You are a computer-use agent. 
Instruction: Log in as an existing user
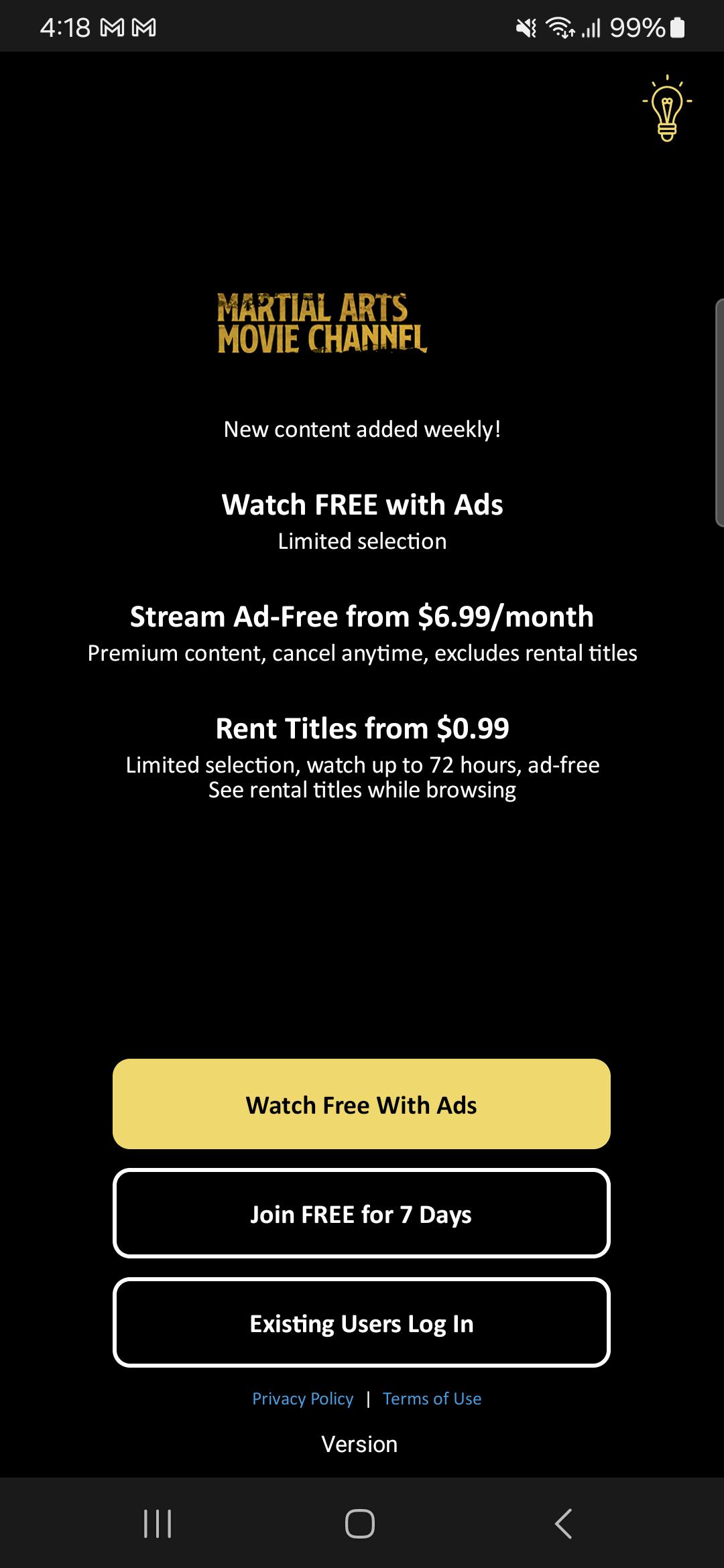[x=361, y=1323]
